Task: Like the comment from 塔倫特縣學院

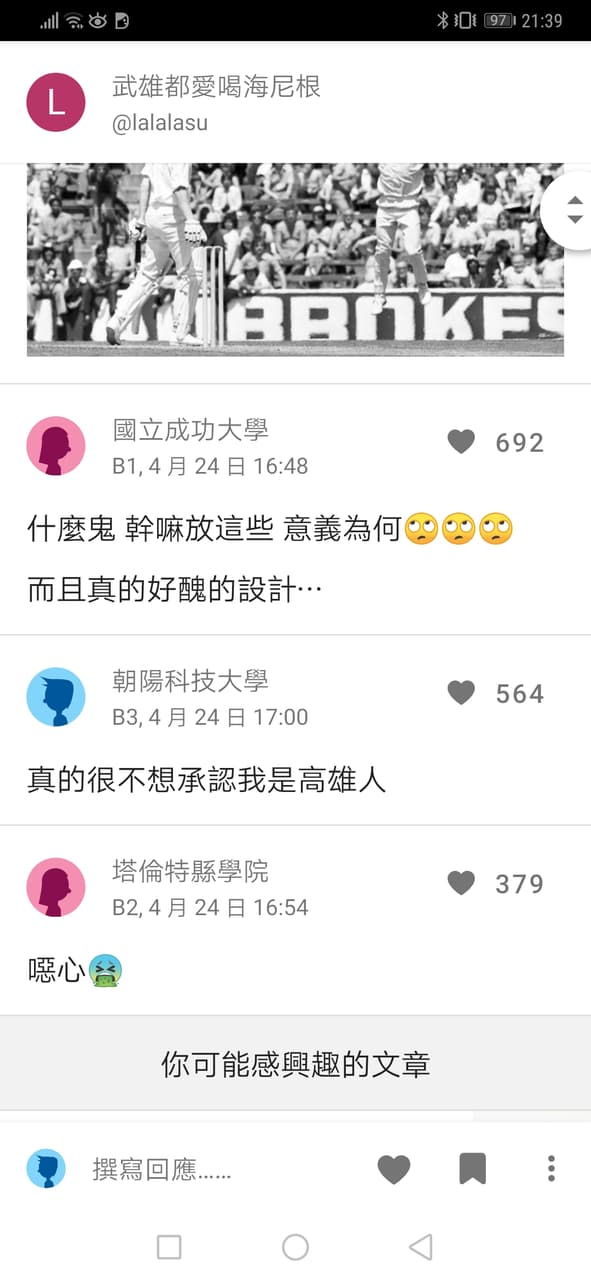Action: [461, 883]
